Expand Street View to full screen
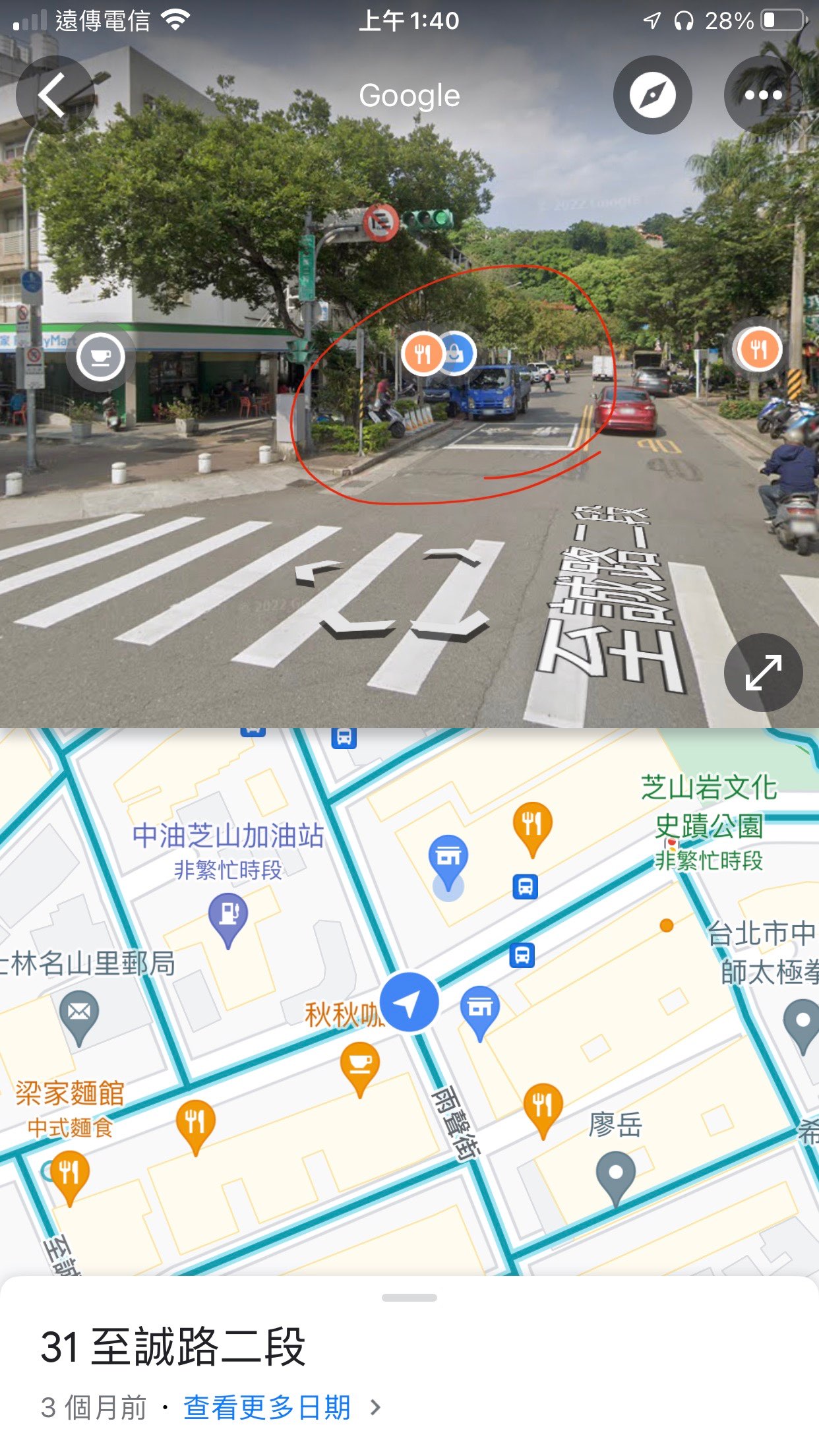The image size is (819, 1456). 763,672
